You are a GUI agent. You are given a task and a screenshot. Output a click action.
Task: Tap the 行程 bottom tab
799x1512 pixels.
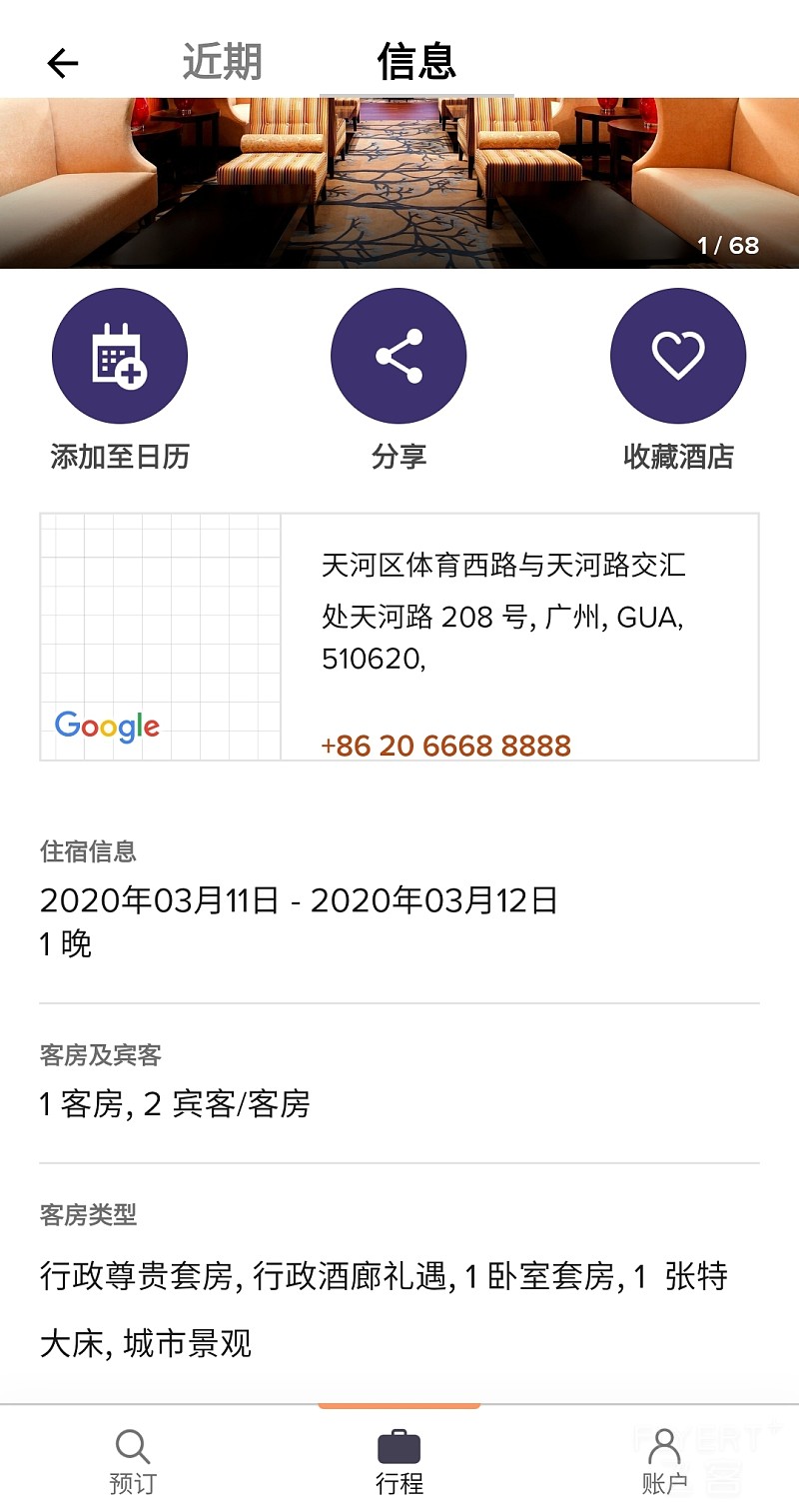point(399,1461)
